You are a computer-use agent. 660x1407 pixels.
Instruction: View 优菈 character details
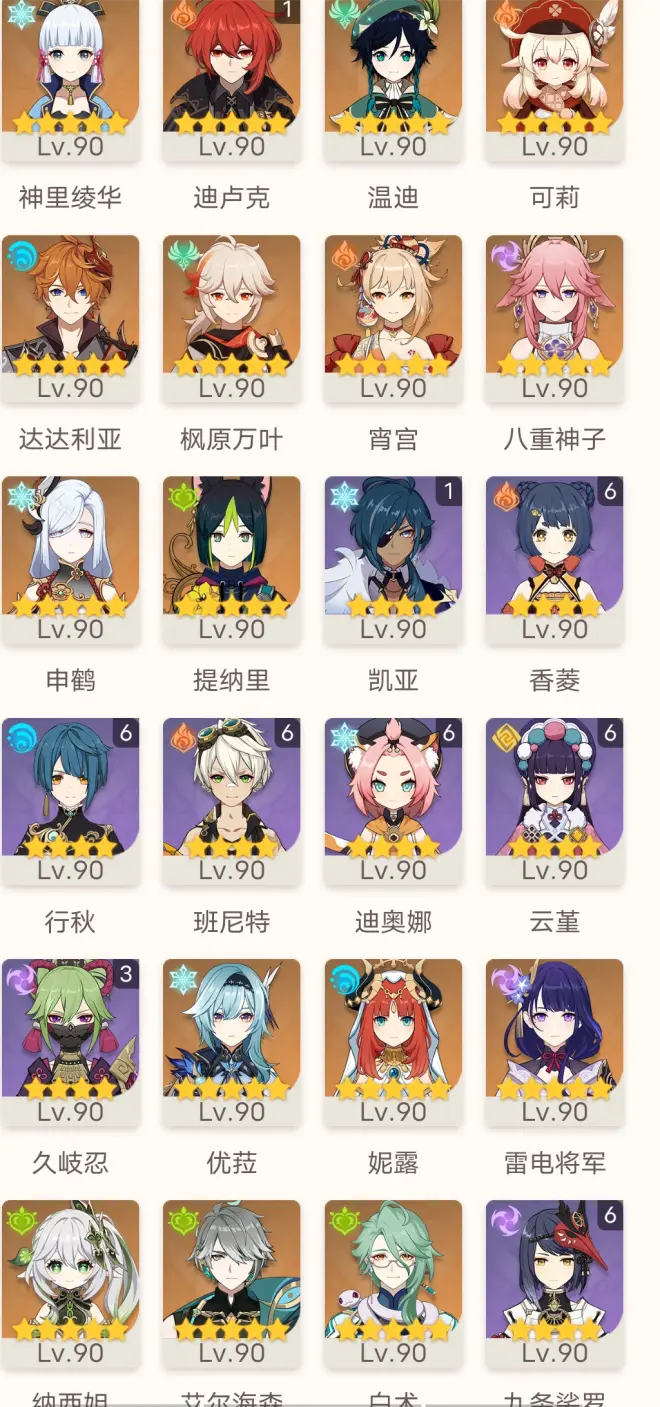(x=231, y=1038)
